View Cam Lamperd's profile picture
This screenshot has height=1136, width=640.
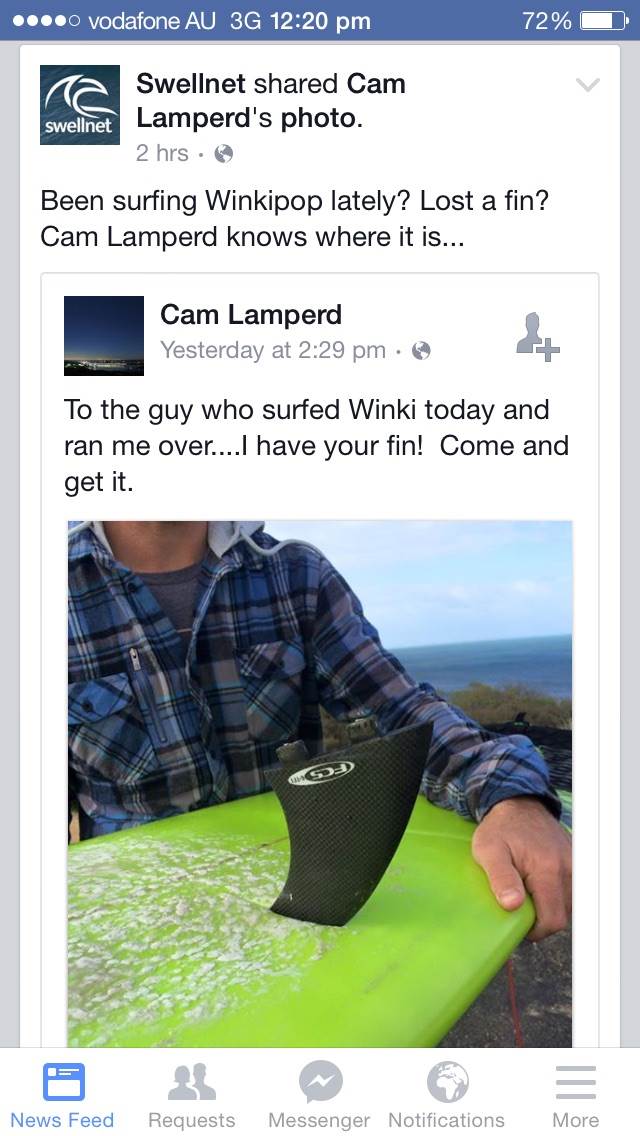pyautogui.click(x=104, y=335)
